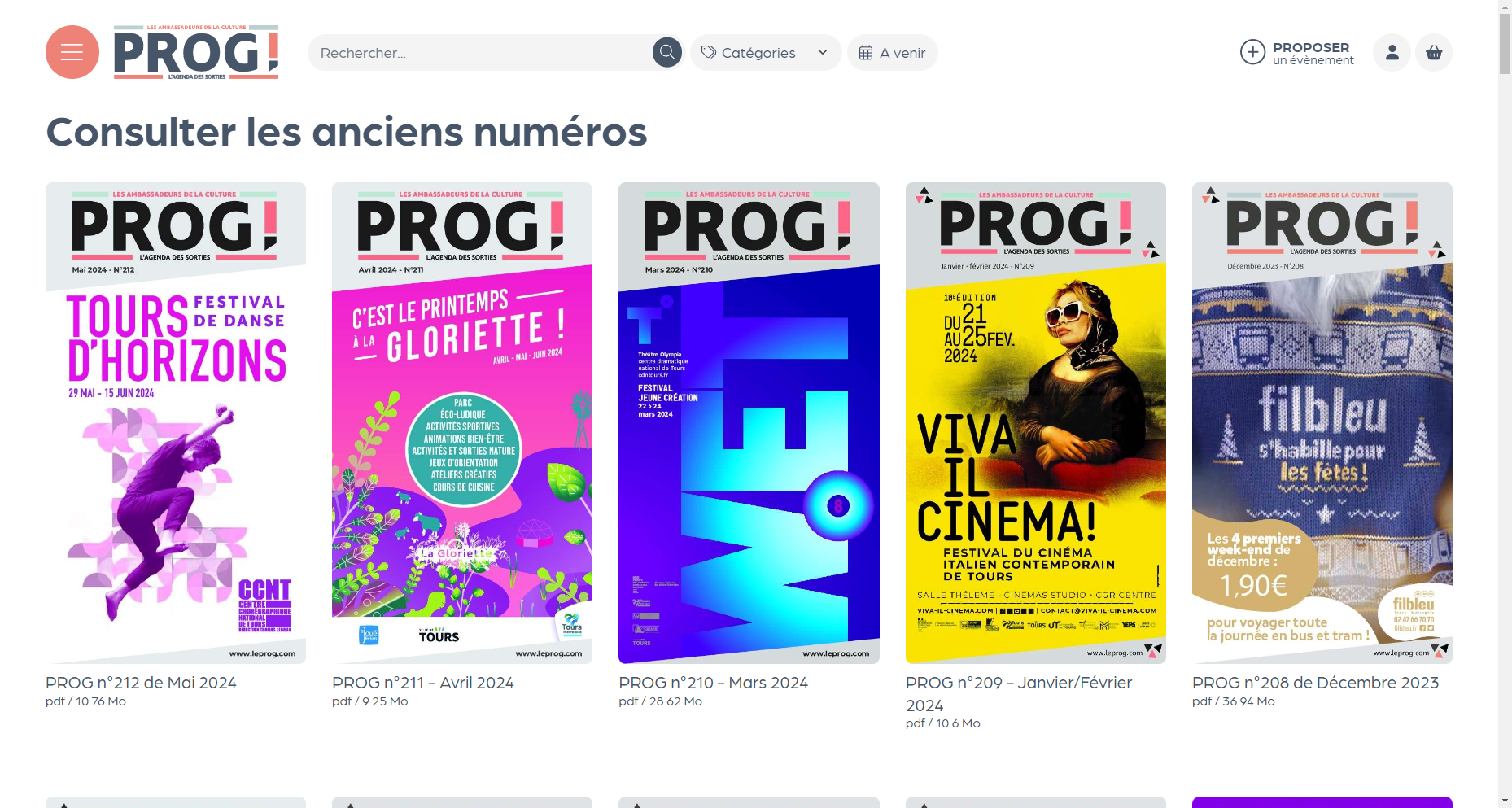Screen dimensions: 1512x808
Task: Open PROG n°211 Avril 2024 cover
Action: 462,423
